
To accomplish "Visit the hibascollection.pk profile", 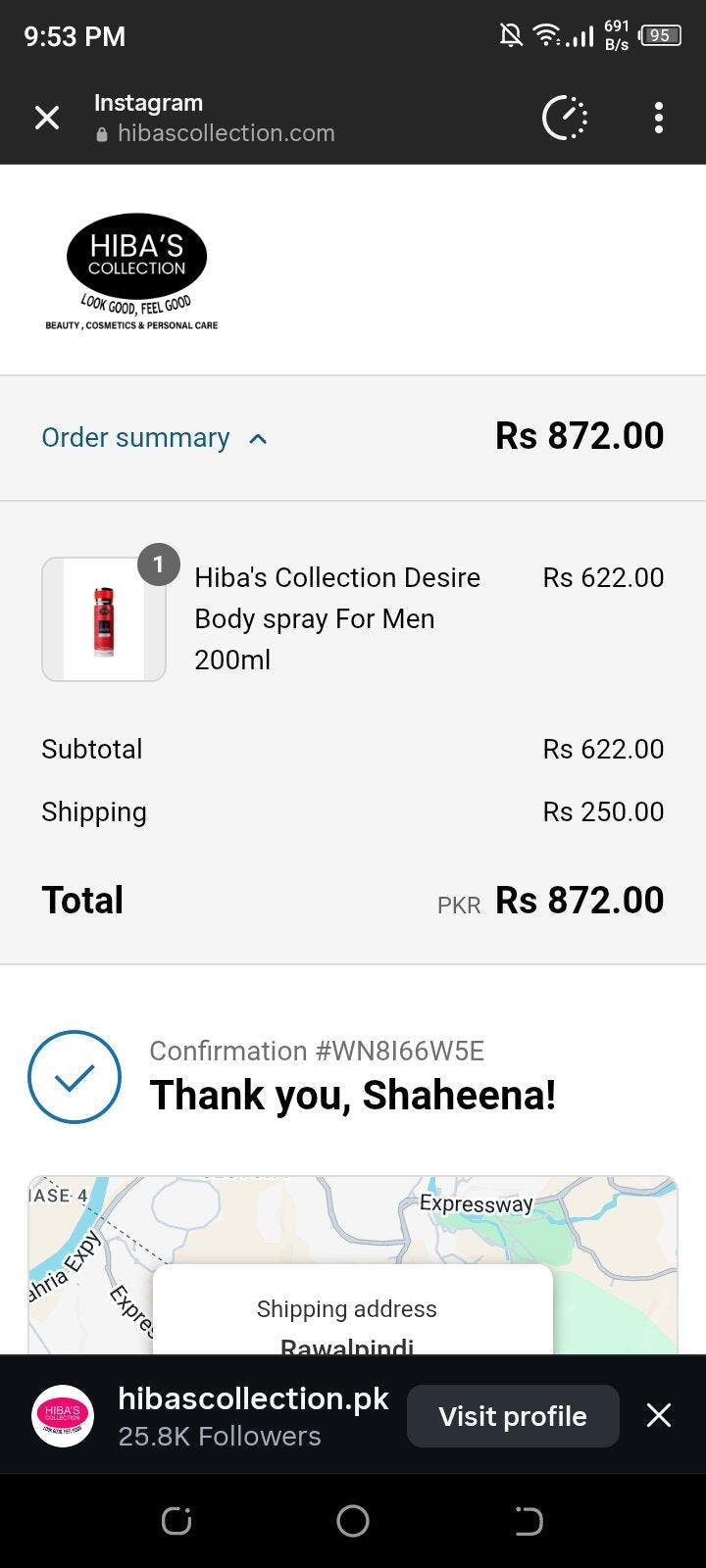I will [513, 1416].
